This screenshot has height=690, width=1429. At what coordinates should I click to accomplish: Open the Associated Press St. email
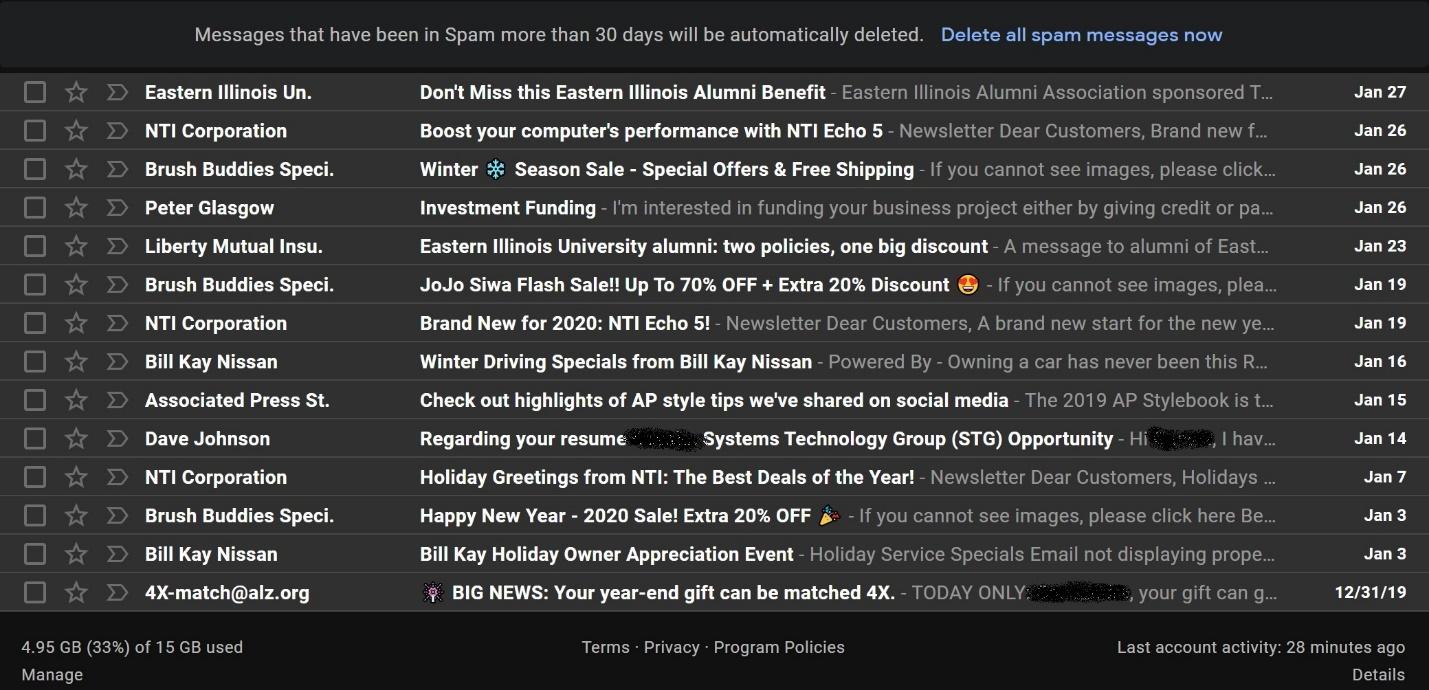[713, 401]
